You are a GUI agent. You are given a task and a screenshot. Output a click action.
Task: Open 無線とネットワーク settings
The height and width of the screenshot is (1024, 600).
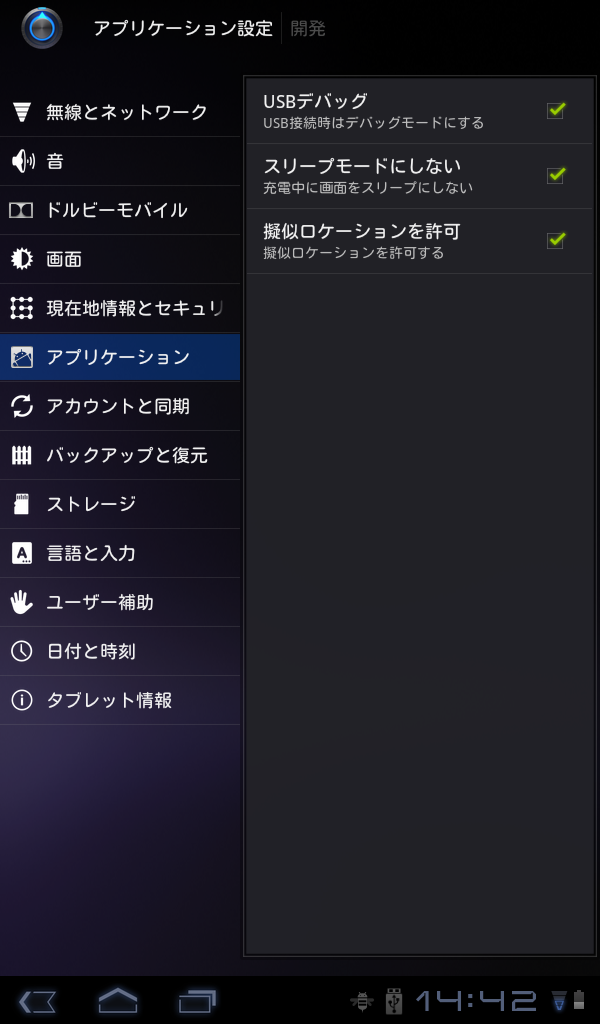coord(120,112)
